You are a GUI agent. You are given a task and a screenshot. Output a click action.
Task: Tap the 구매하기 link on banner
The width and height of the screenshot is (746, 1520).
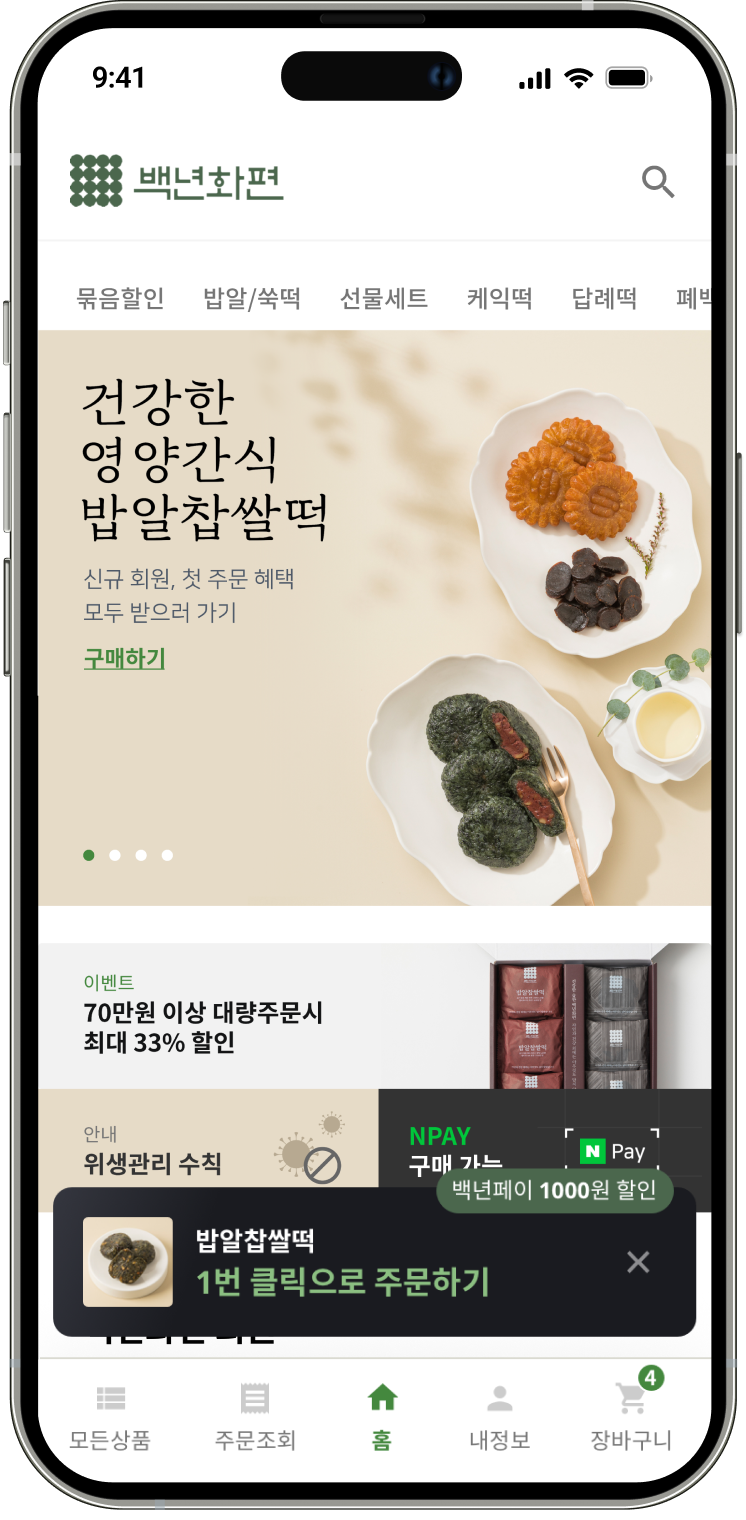tap(125, 659)
